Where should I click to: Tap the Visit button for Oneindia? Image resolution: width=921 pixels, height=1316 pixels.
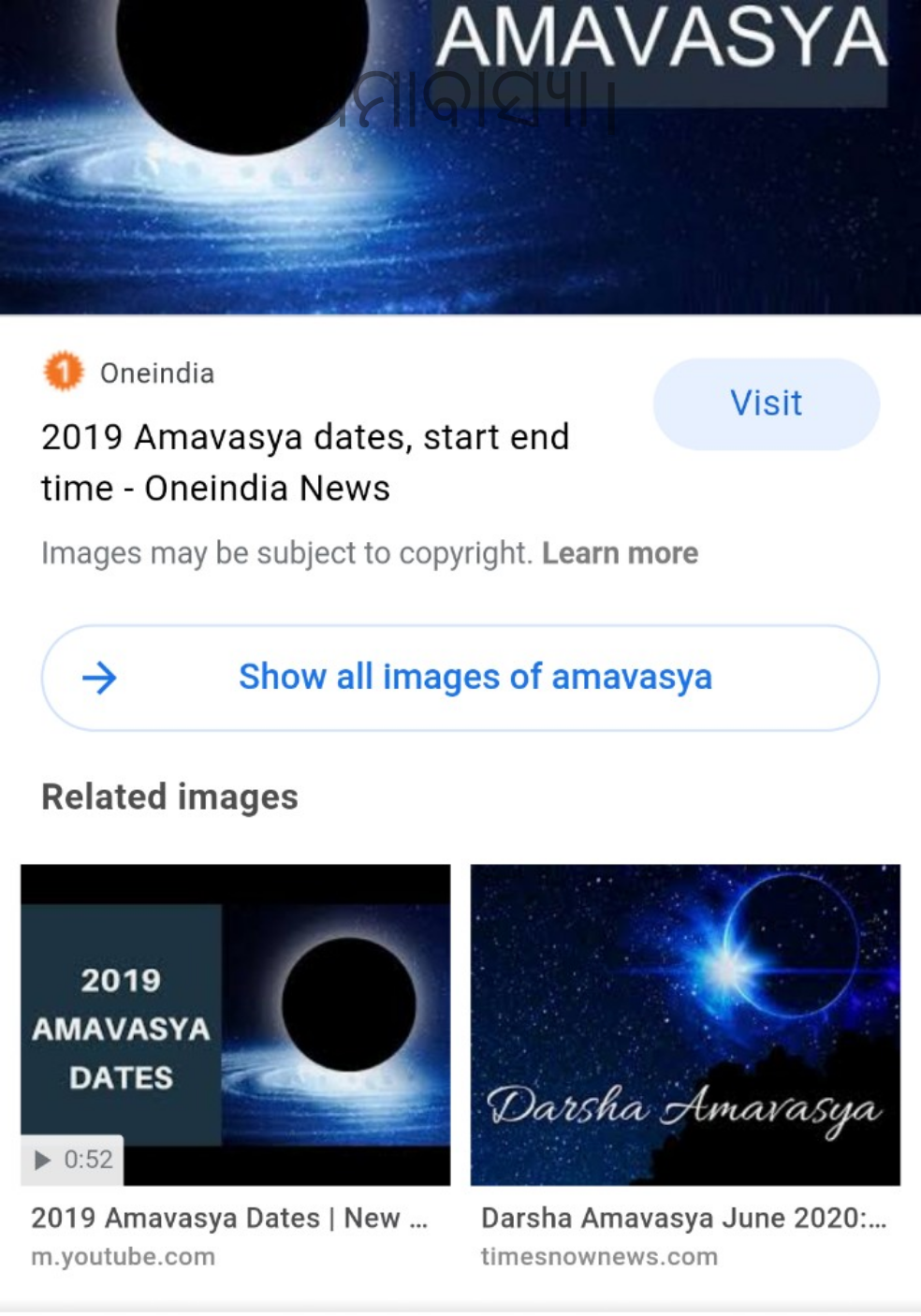[x=766, y=403]
